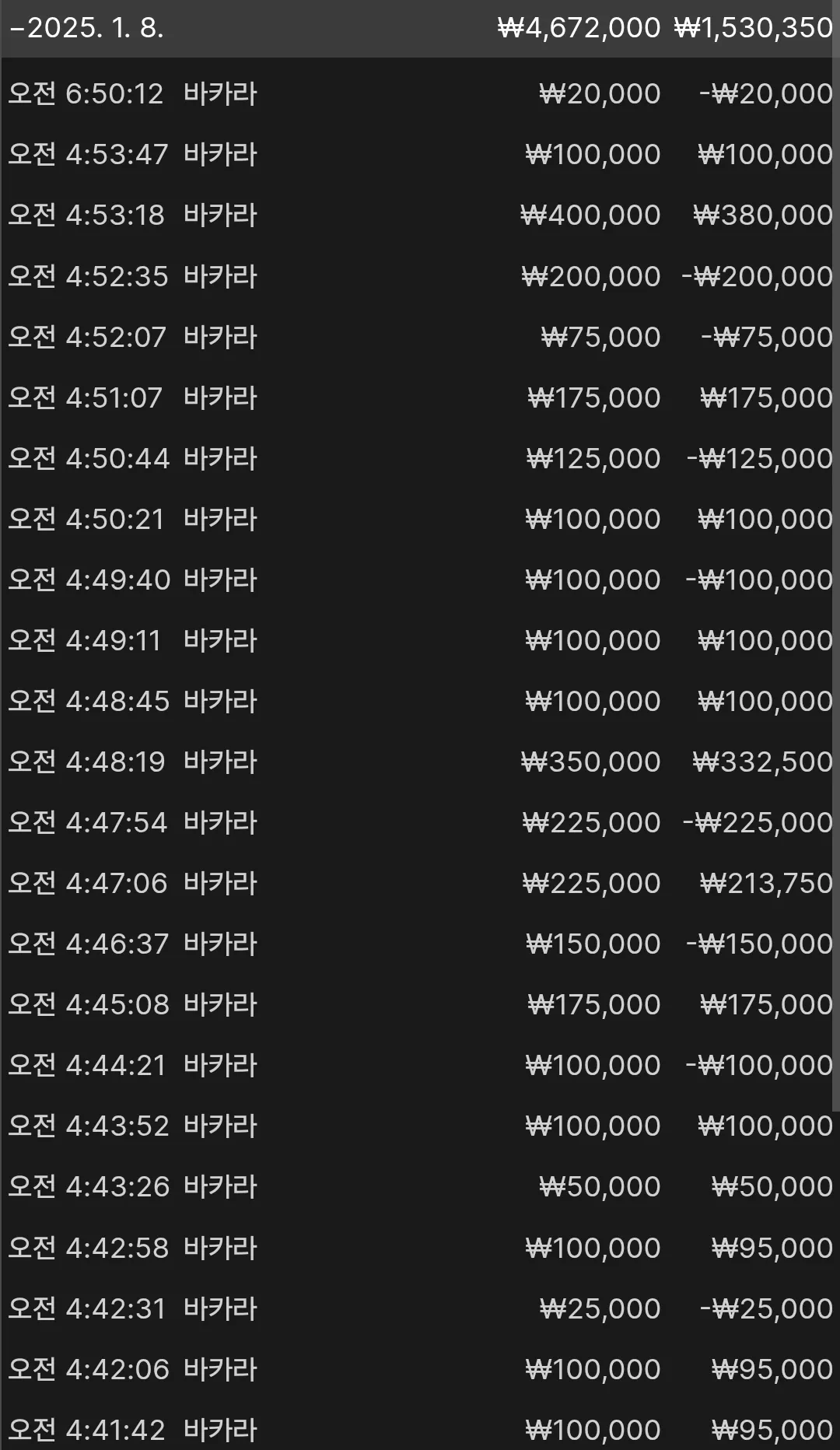840x1450 pixels.
Task: Select the 오전 4:44:21 바카라 row
Action: [418, 1064]
